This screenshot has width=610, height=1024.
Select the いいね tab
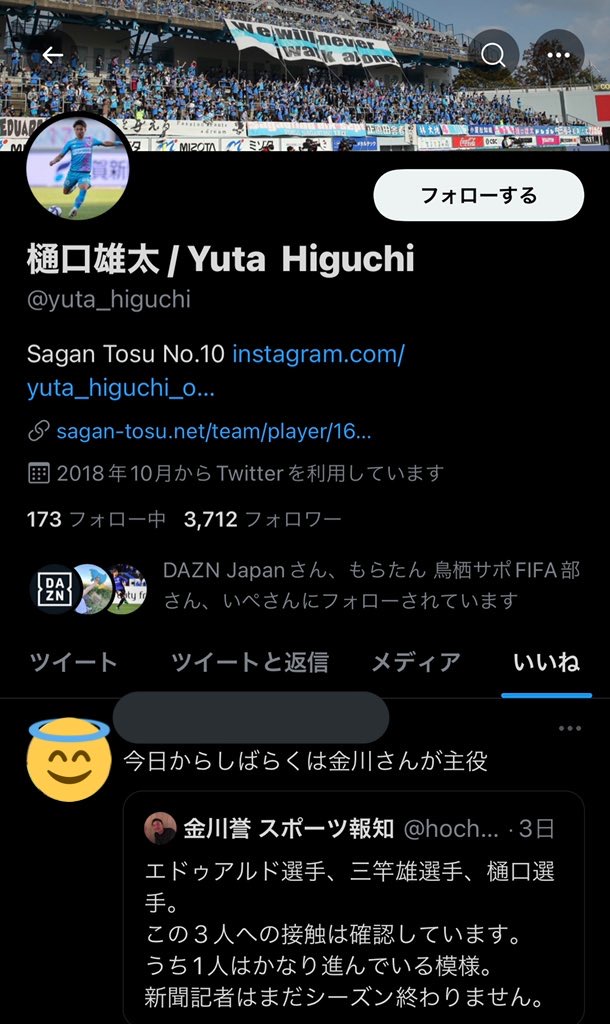coord(545,661)
